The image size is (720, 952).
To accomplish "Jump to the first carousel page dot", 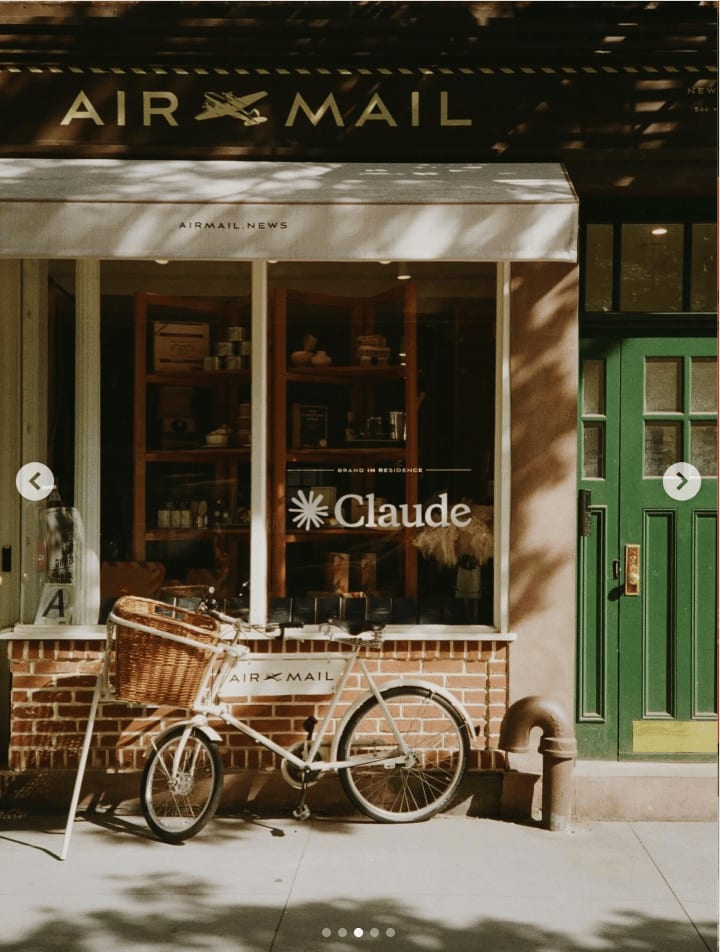I will tap(326, 932).
